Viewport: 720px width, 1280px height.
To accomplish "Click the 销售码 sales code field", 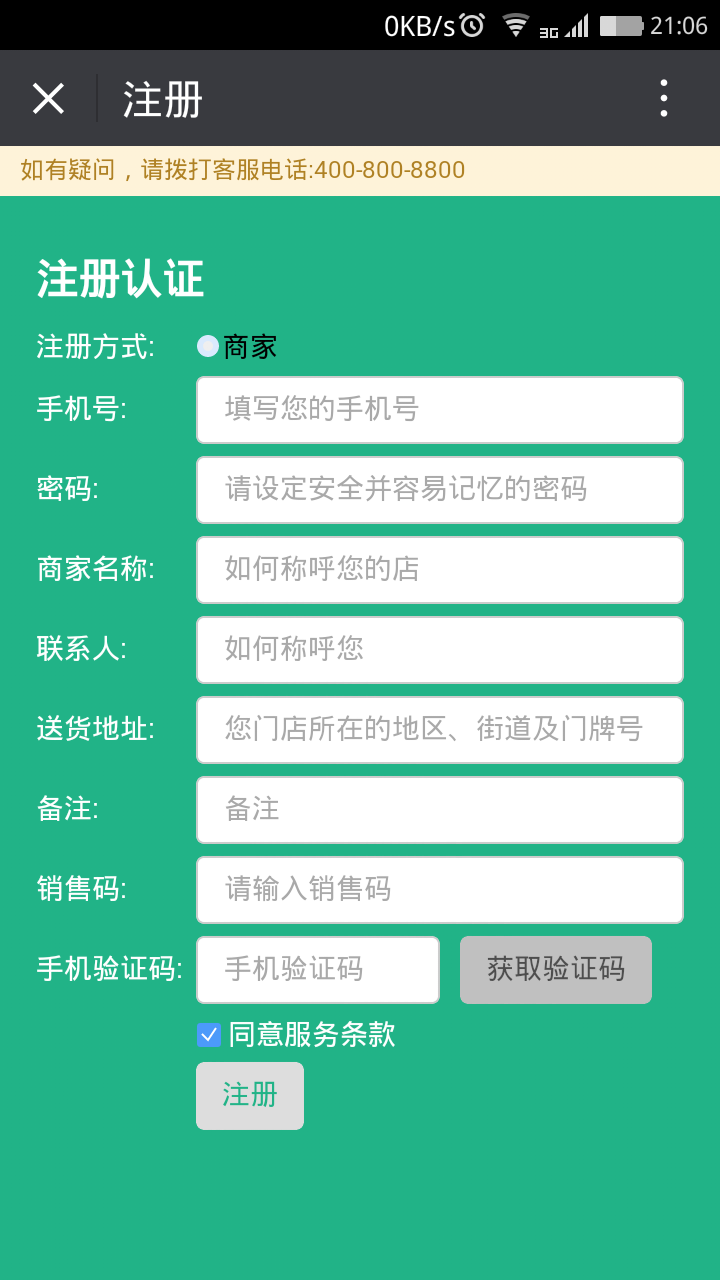I will tap(439, 890).
